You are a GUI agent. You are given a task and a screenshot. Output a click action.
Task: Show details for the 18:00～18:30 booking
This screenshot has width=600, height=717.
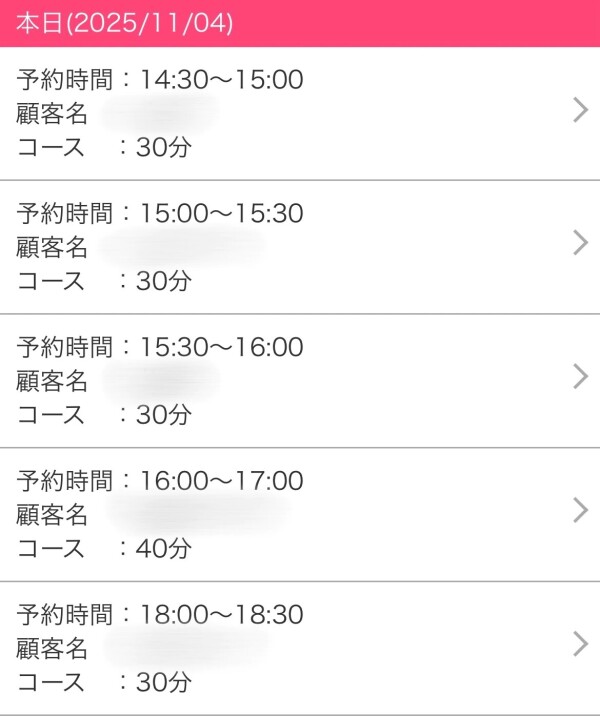tap(300, 647)
